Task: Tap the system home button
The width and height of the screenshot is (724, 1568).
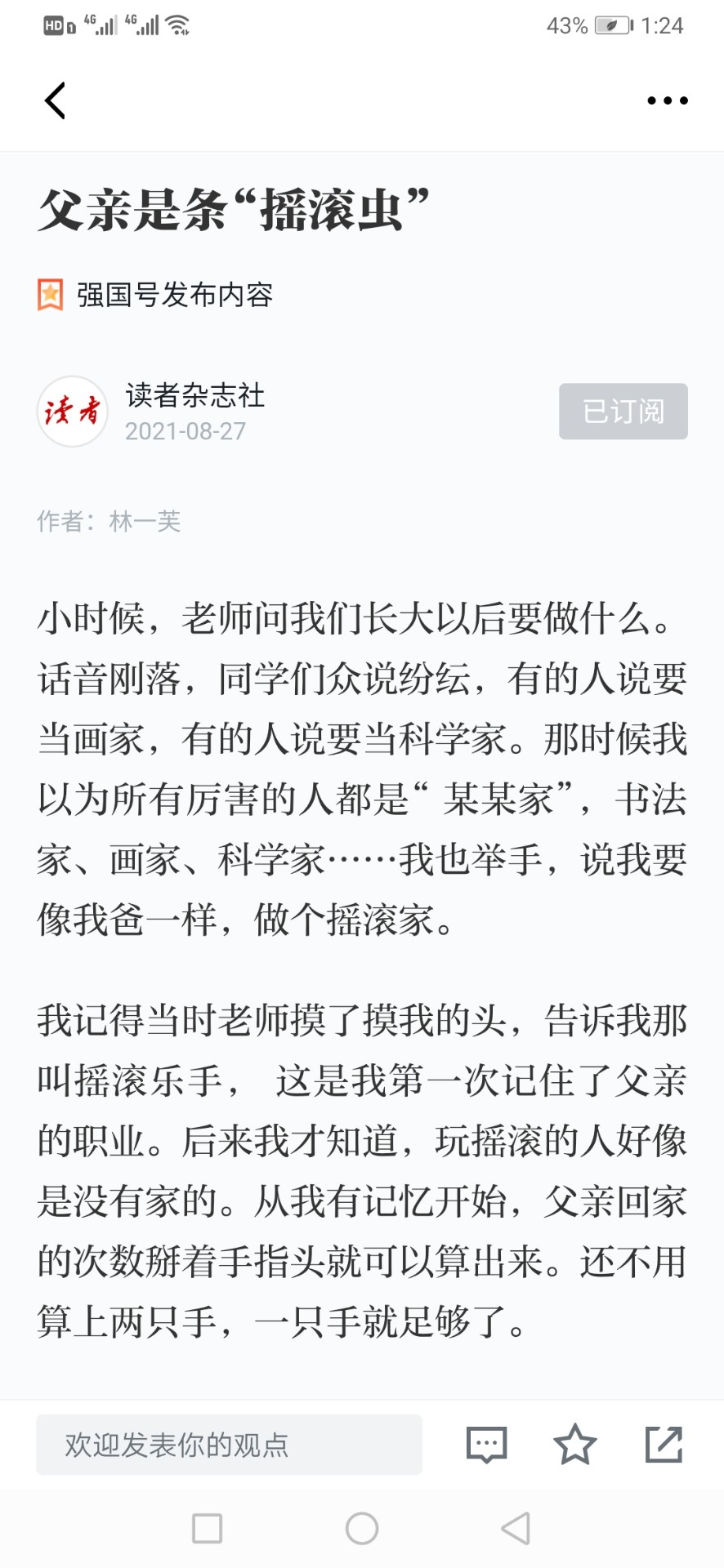Action: click(362, 1528)
